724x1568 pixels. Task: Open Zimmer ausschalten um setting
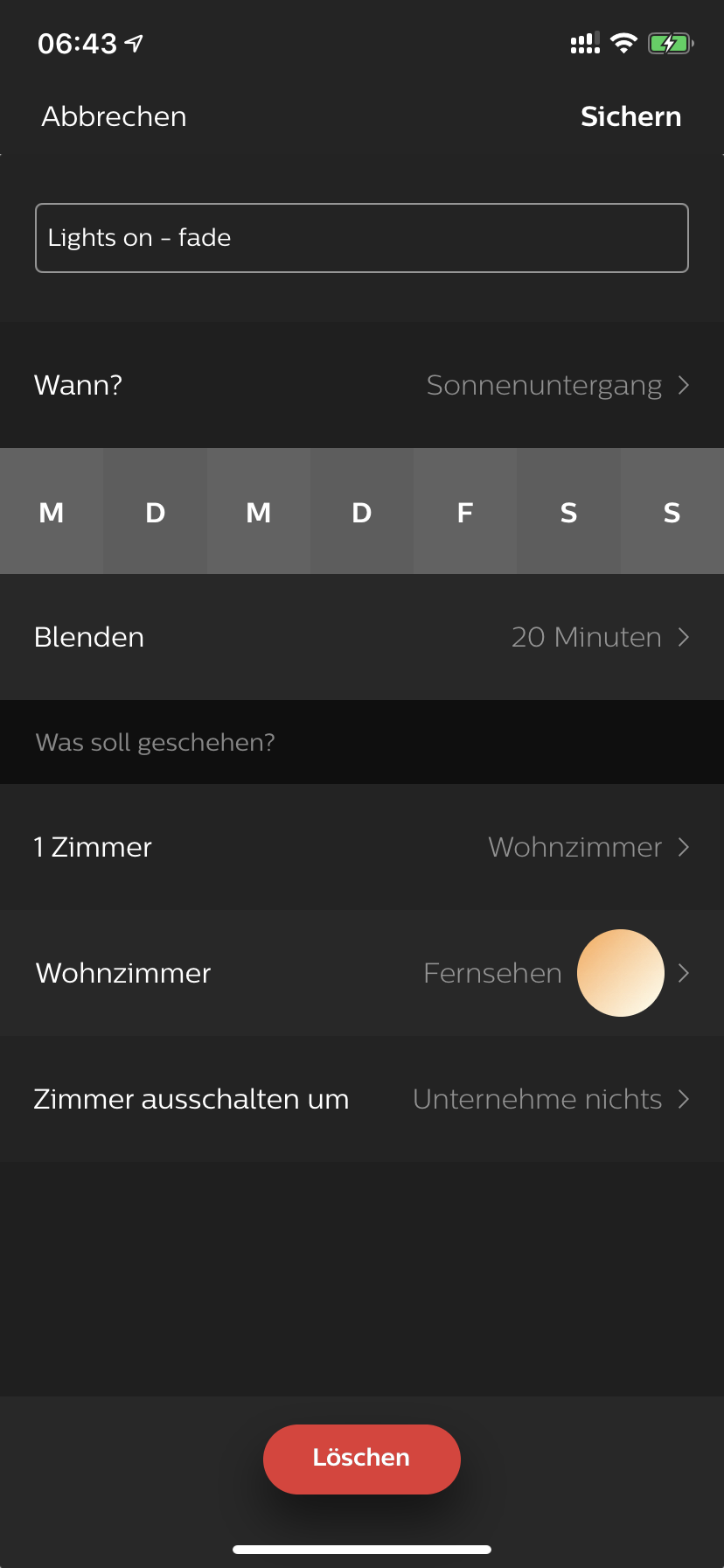coord(362,1099)
